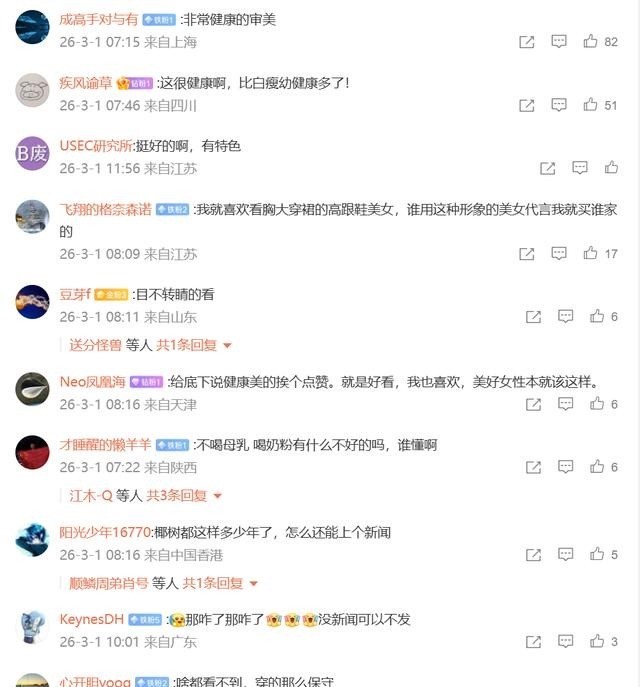The height and width of the screenshot is (687, 640).
Task: Comment on Neo凤凰海's remark
Action: 566,404
